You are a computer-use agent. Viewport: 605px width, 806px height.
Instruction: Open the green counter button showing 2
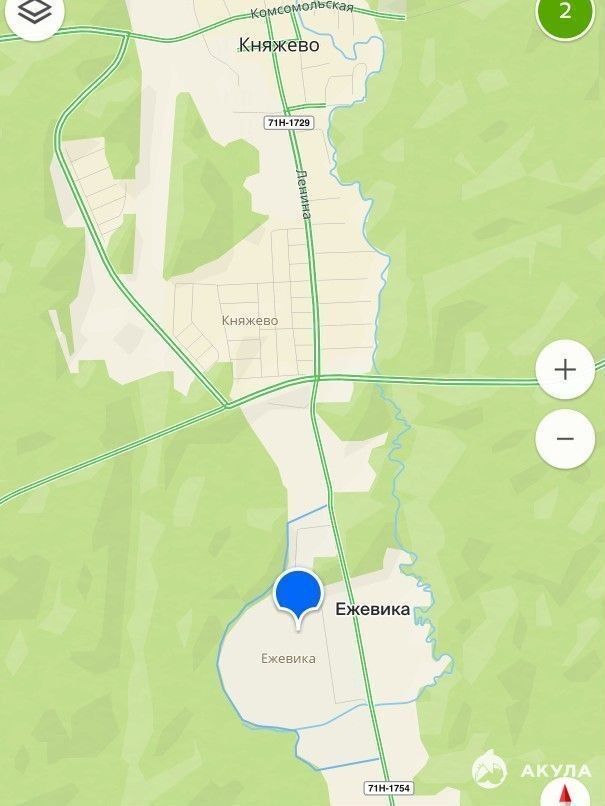566,14
